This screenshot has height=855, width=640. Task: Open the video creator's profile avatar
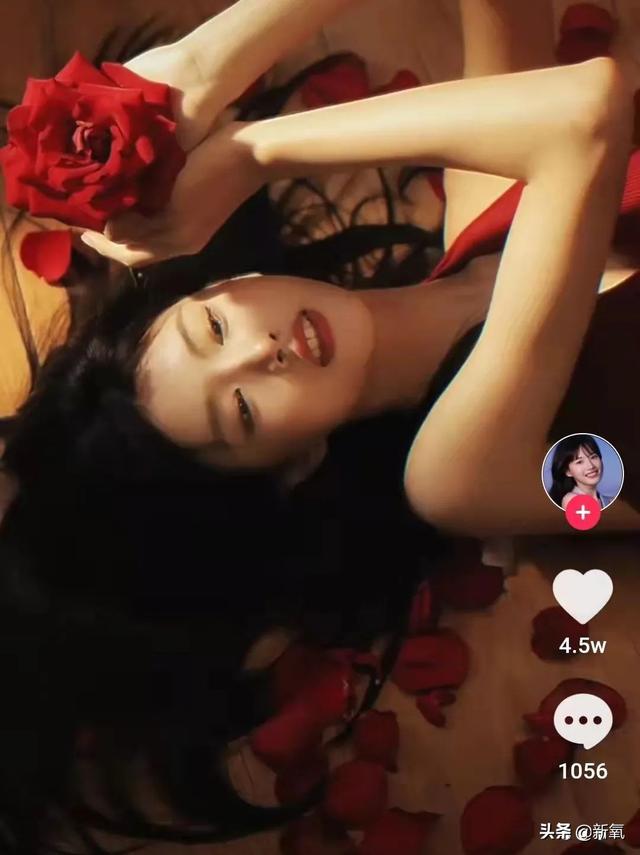coord(582,470)
